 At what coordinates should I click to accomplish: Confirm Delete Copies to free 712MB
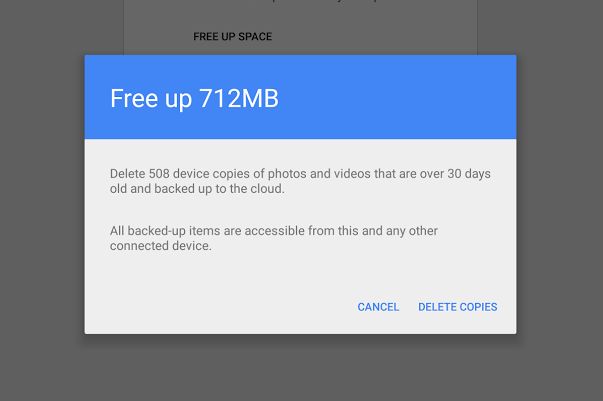[457, 307]
